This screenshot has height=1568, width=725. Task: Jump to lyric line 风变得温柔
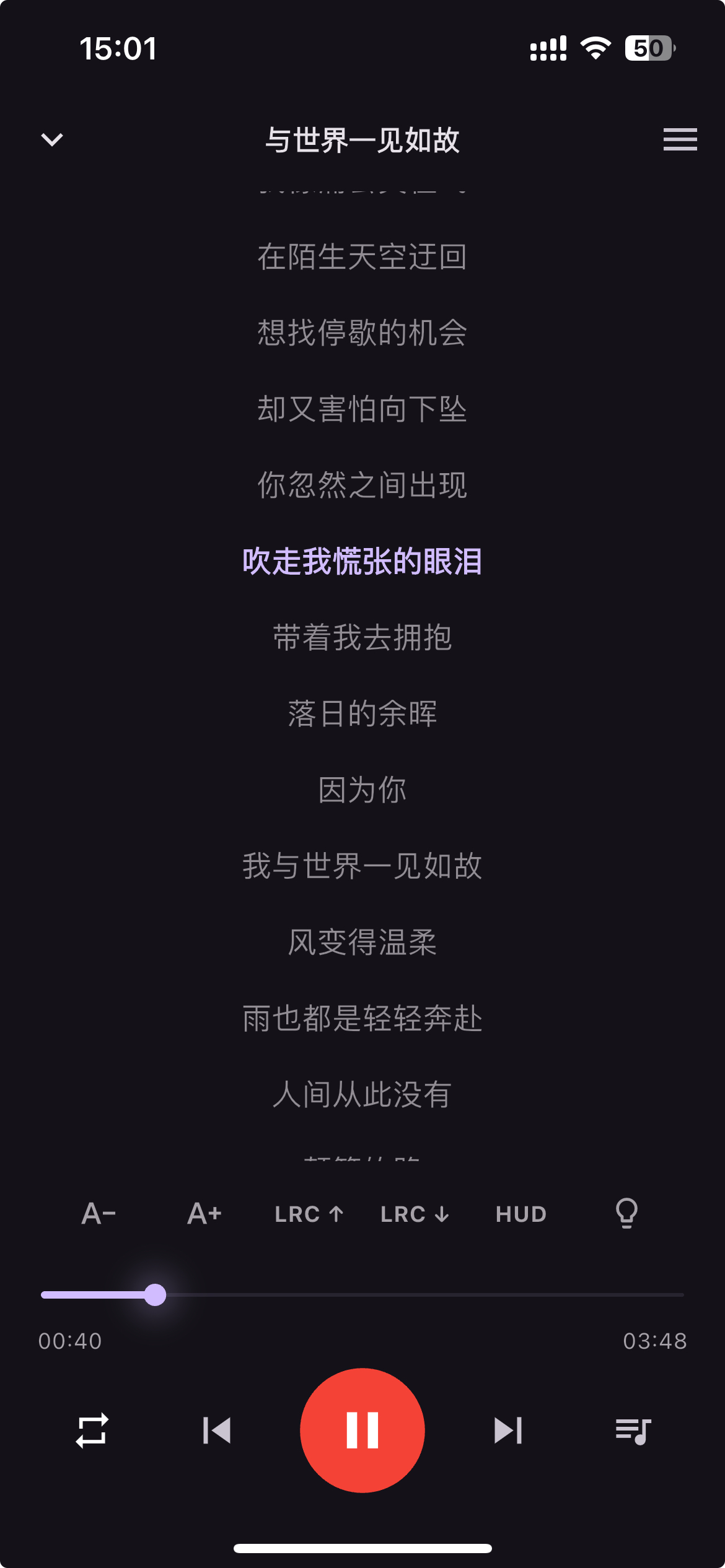362,943
